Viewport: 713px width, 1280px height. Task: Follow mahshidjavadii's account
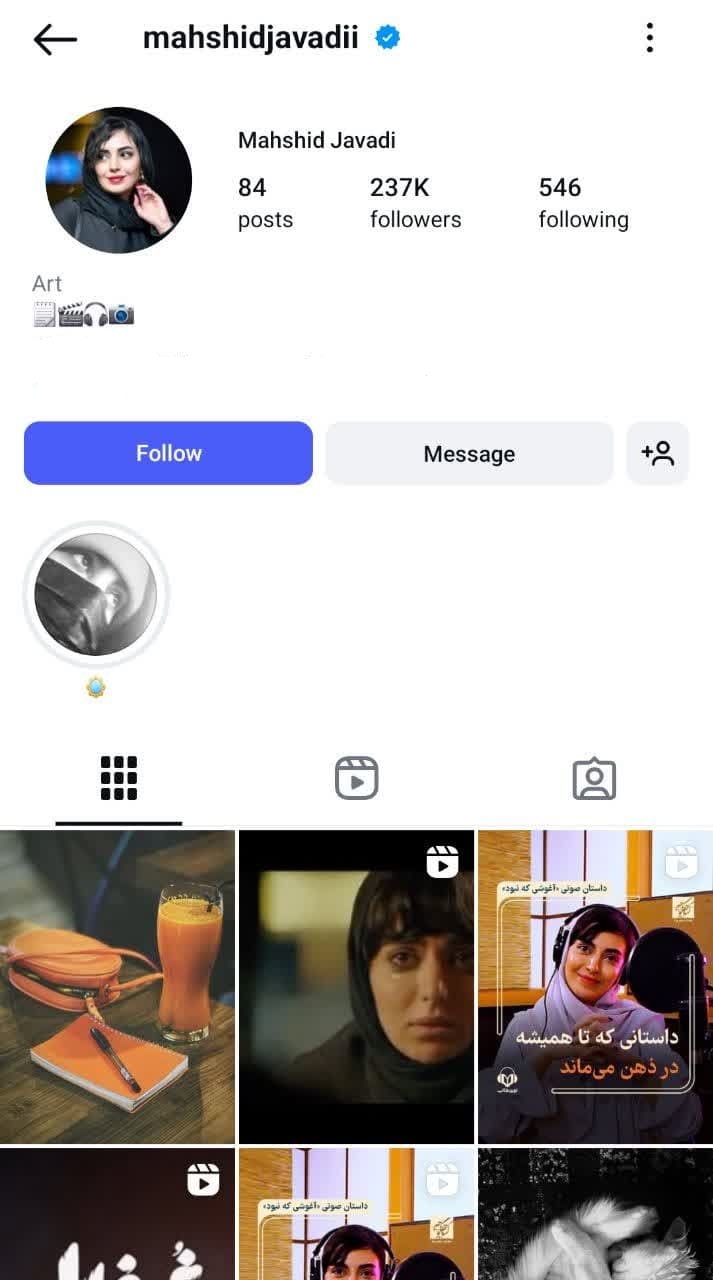168,453
